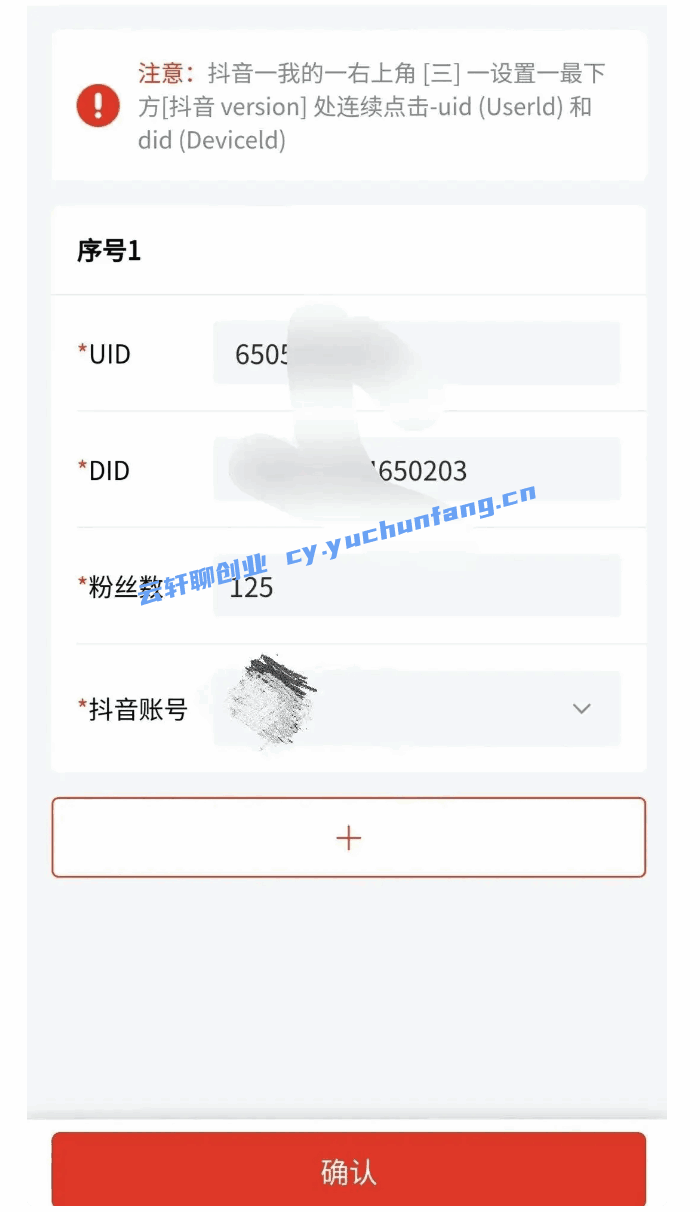Tap the UID input field
This screenshot has width=700, height=1212.
[x=416, y=354]
